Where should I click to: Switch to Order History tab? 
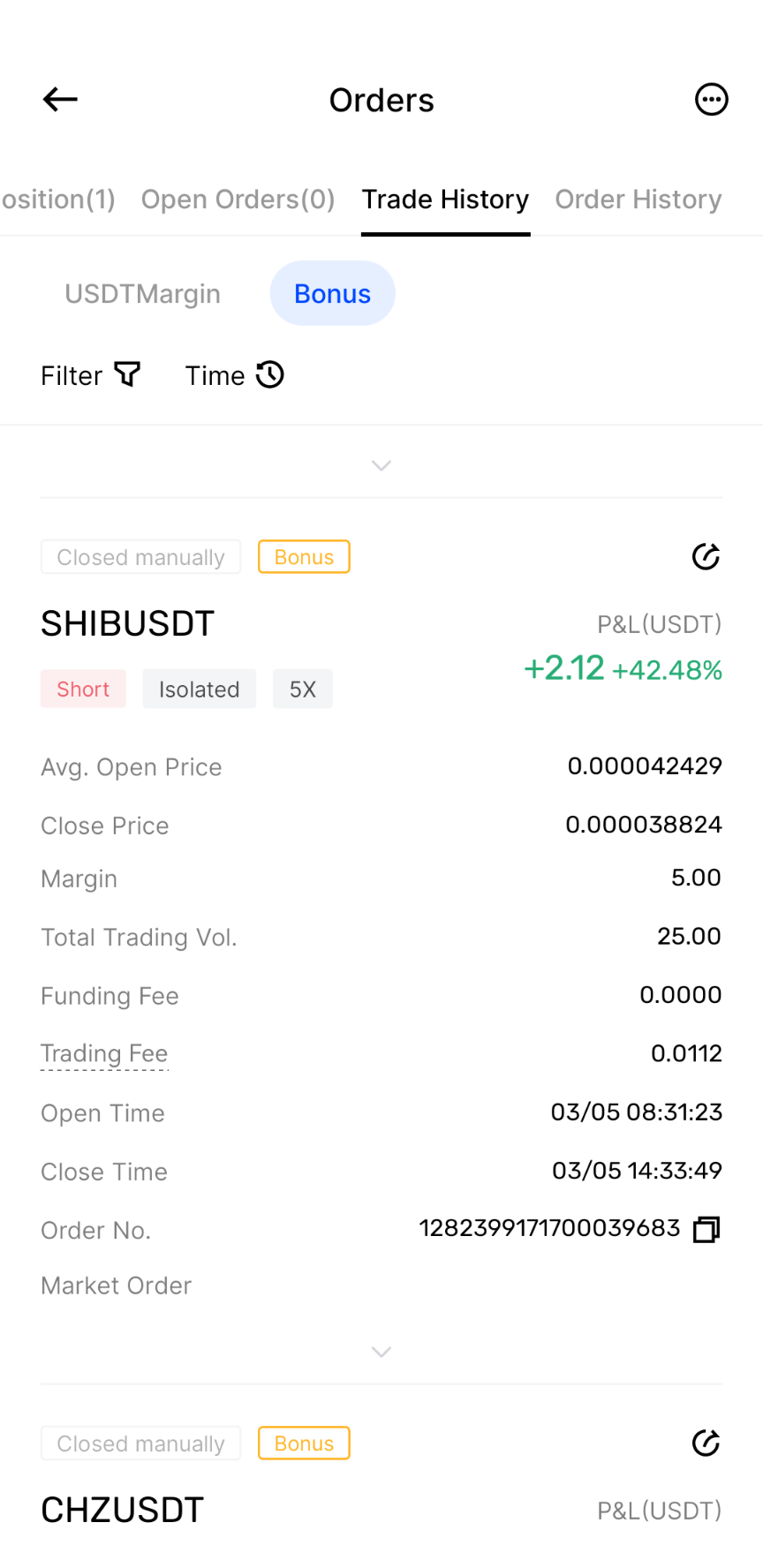(638, 200)
